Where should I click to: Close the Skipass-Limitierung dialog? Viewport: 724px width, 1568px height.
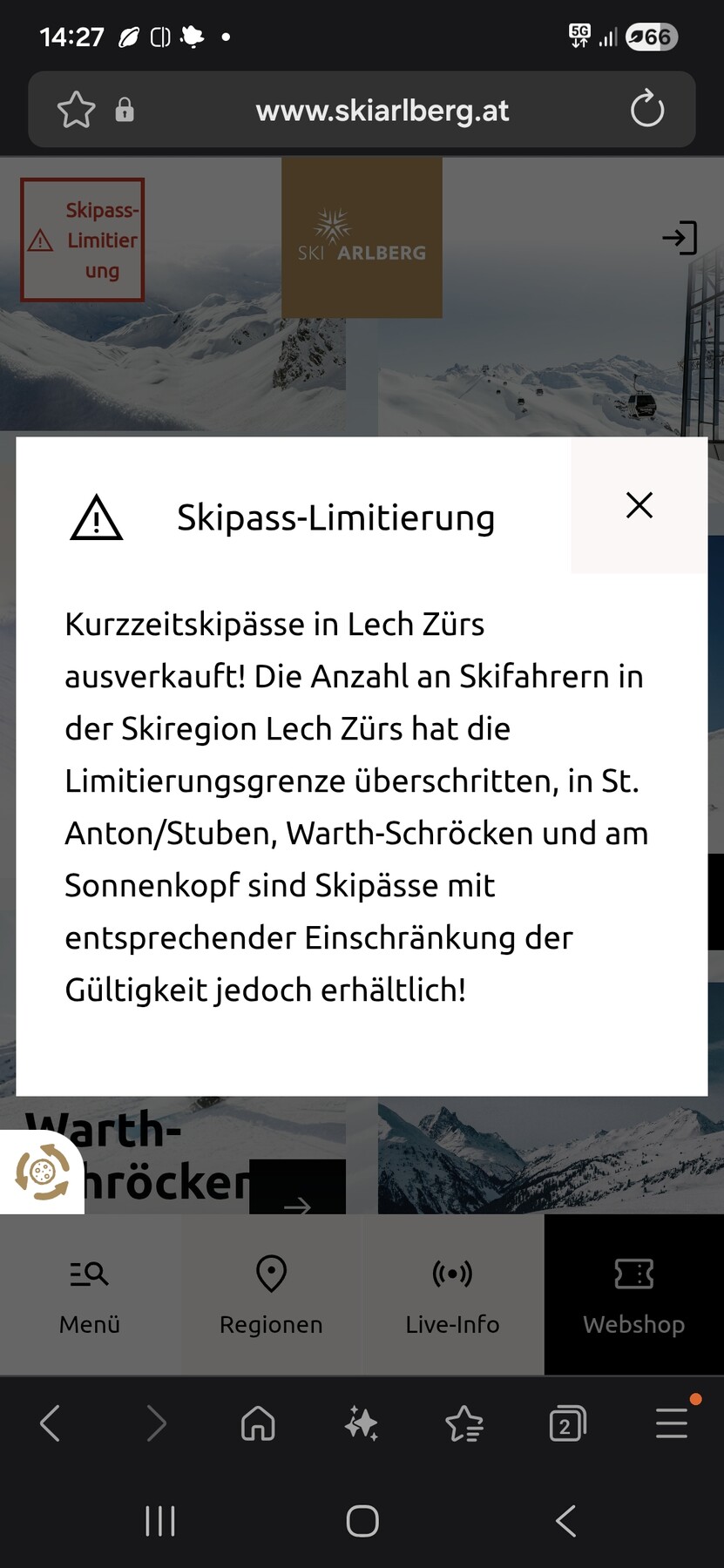tap(639, 505)
